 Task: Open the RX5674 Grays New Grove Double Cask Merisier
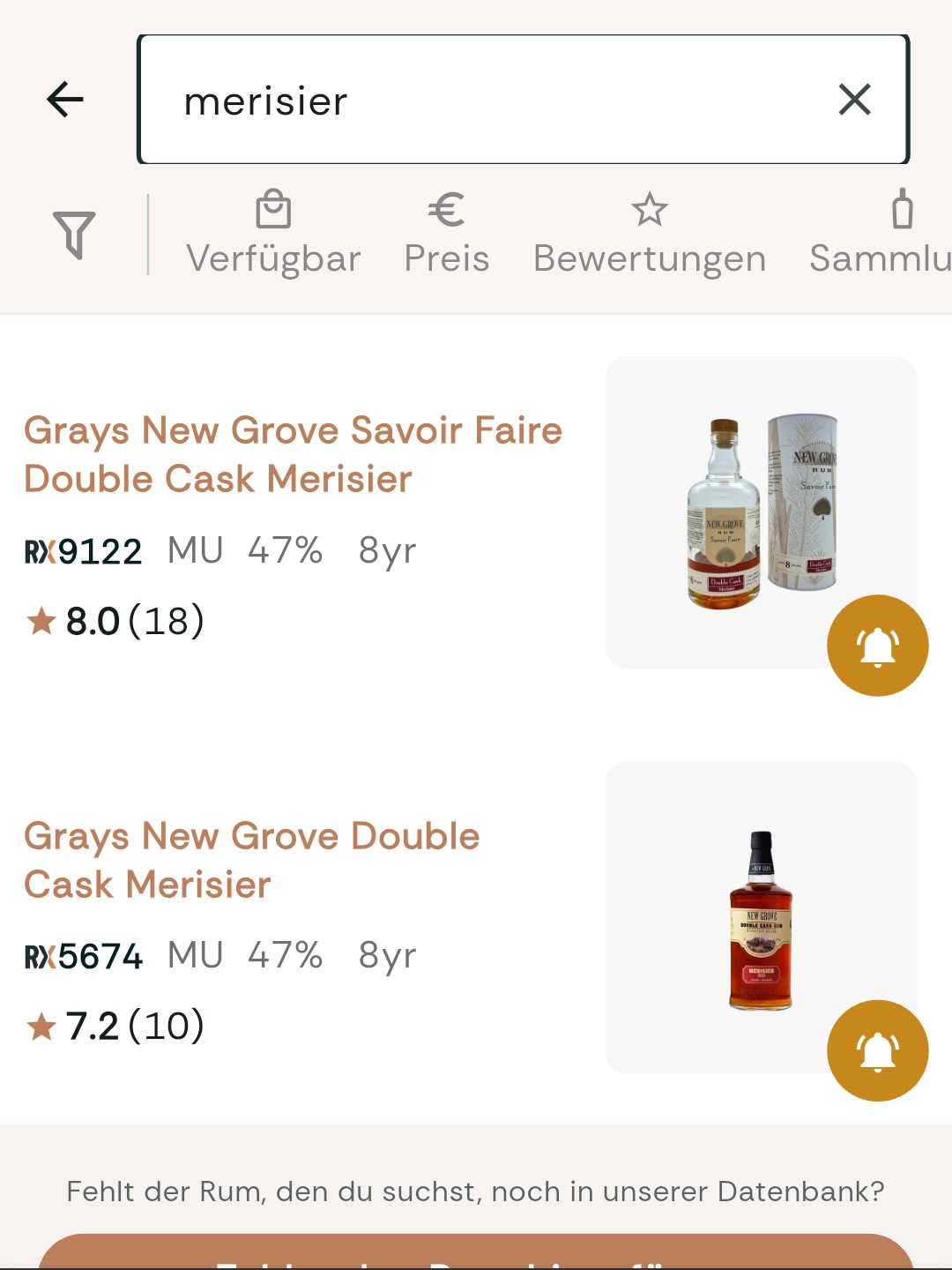(252, 860)
